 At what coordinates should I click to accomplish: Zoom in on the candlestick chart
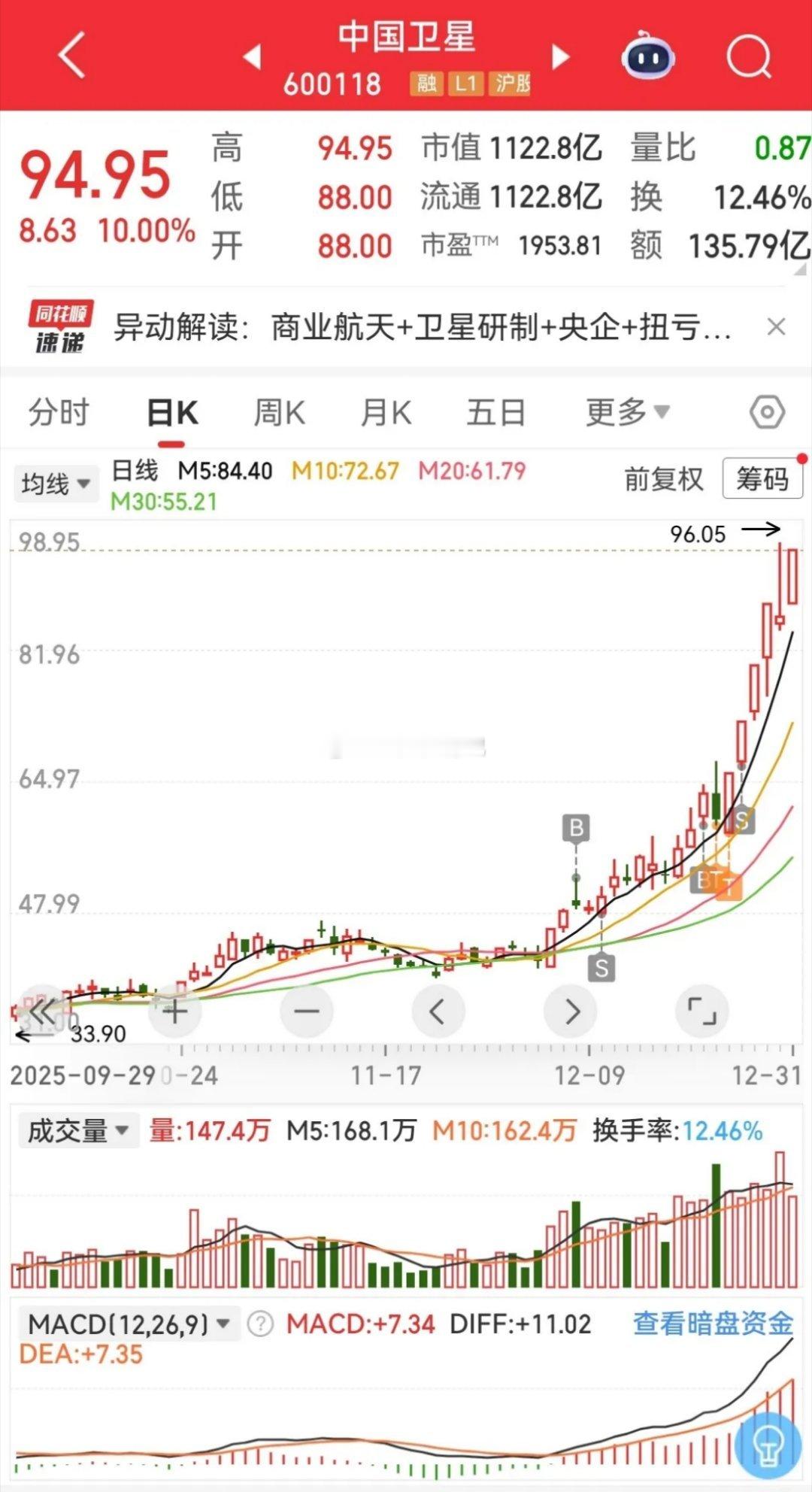174,1011
